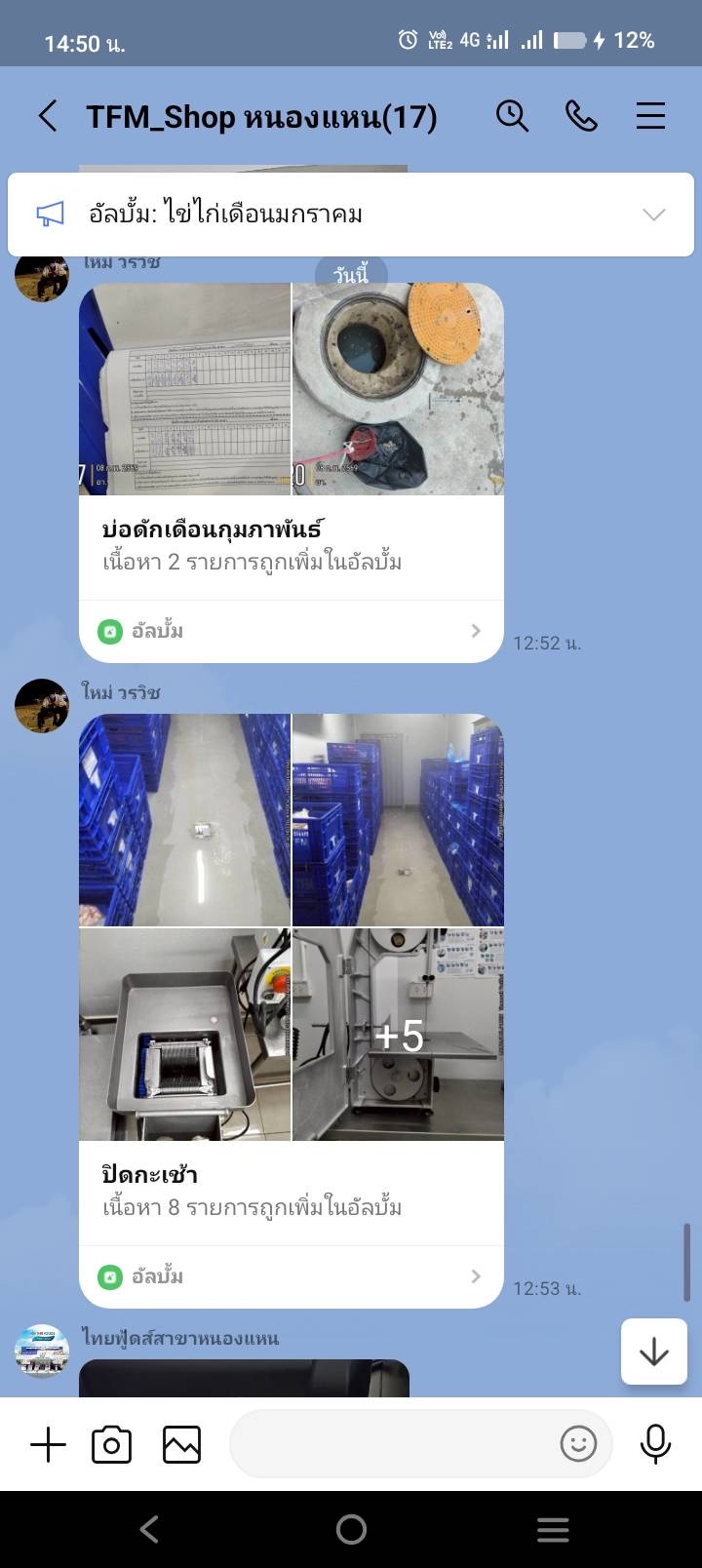This screenshot has height=1568, width=702.
Task: Go to the system home screen
Action: coord(351,1529)
